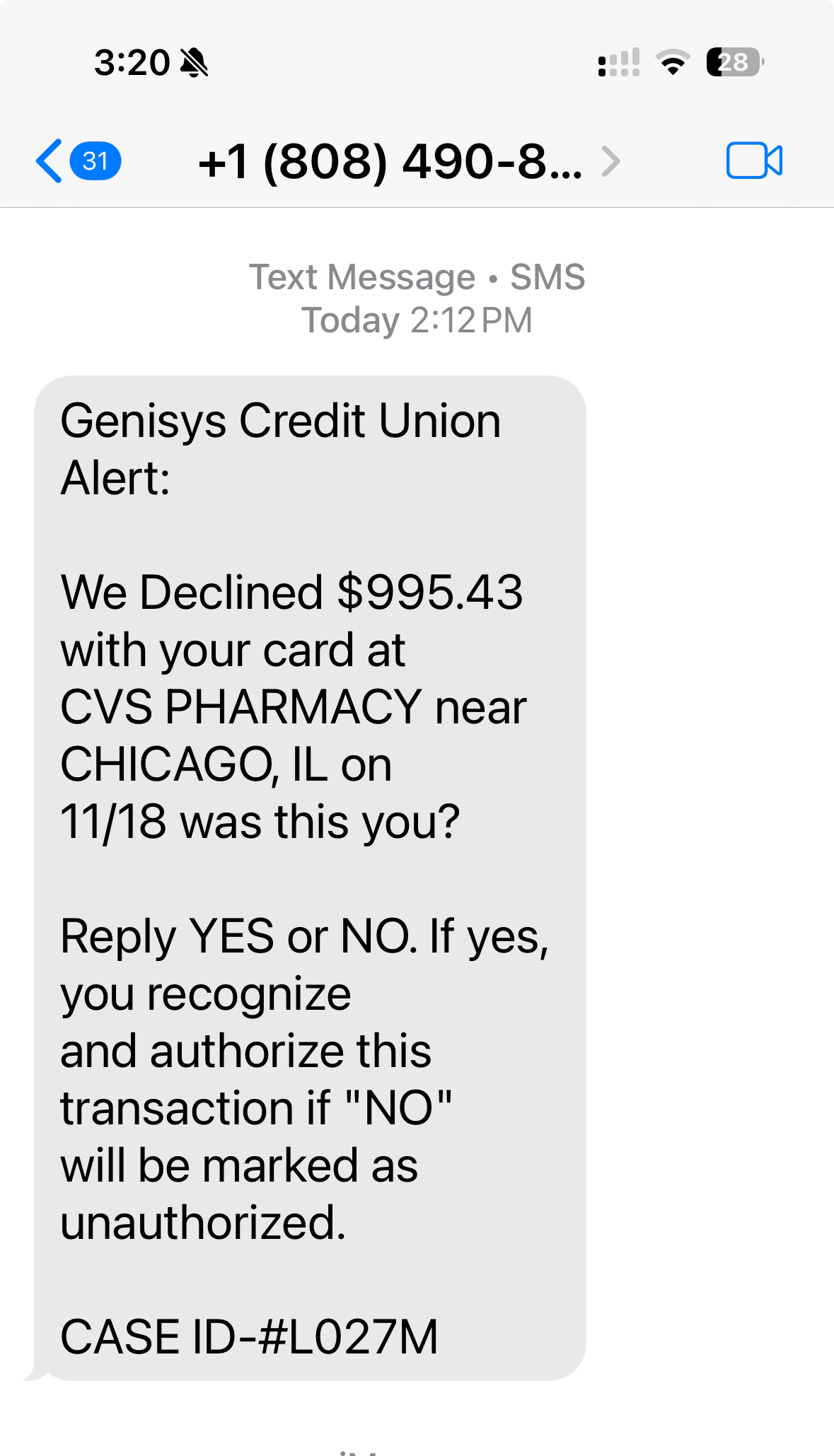Image resolution: width=834 pixels, height=1456 pixels.
Task: Tap the battery indicator showing 28 percent
Action: click(x=734, y=63)
